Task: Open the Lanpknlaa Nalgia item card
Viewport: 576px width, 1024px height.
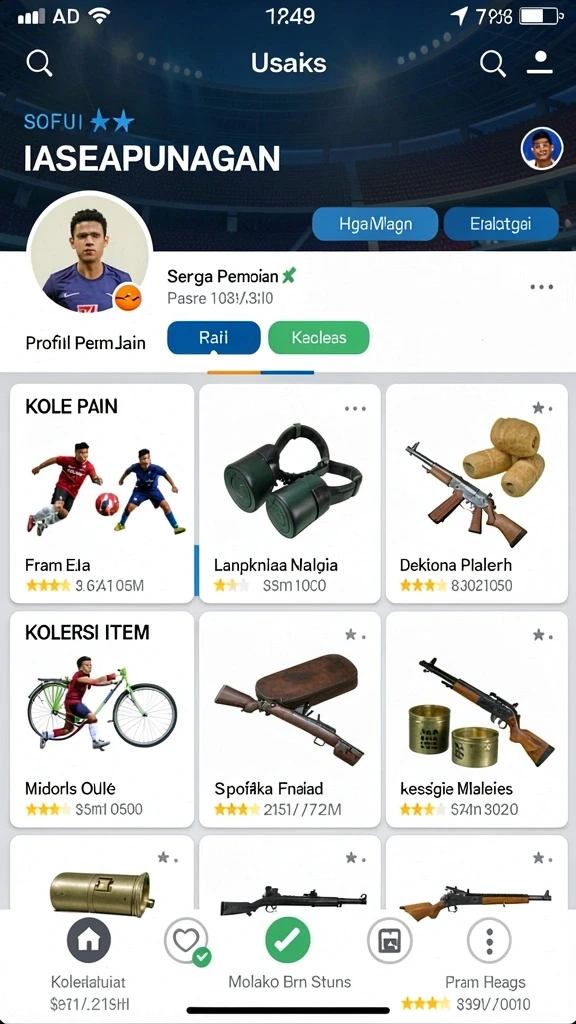Action: click(289, 494)
